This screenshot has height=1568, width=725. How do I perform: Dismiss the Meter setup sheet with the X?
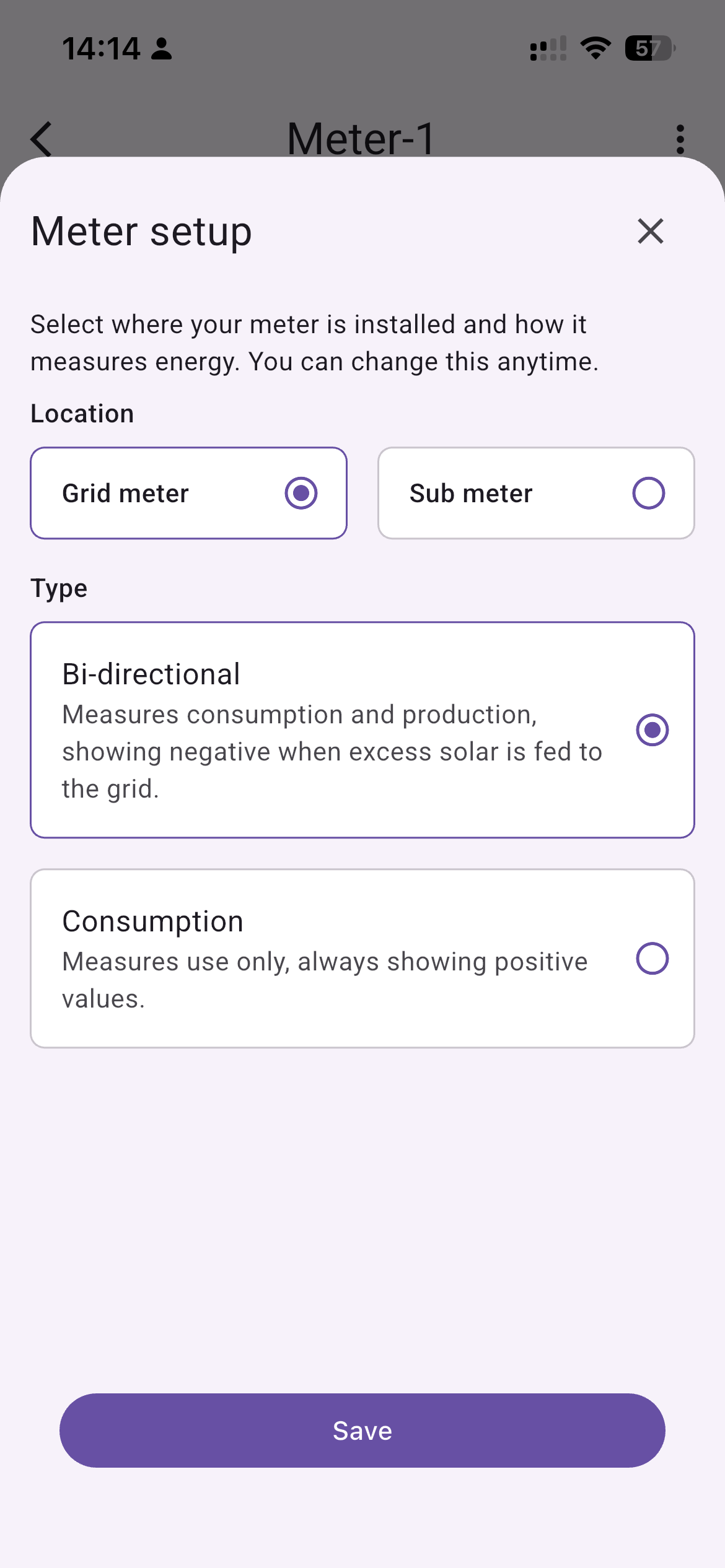click(x=649, y=232)
